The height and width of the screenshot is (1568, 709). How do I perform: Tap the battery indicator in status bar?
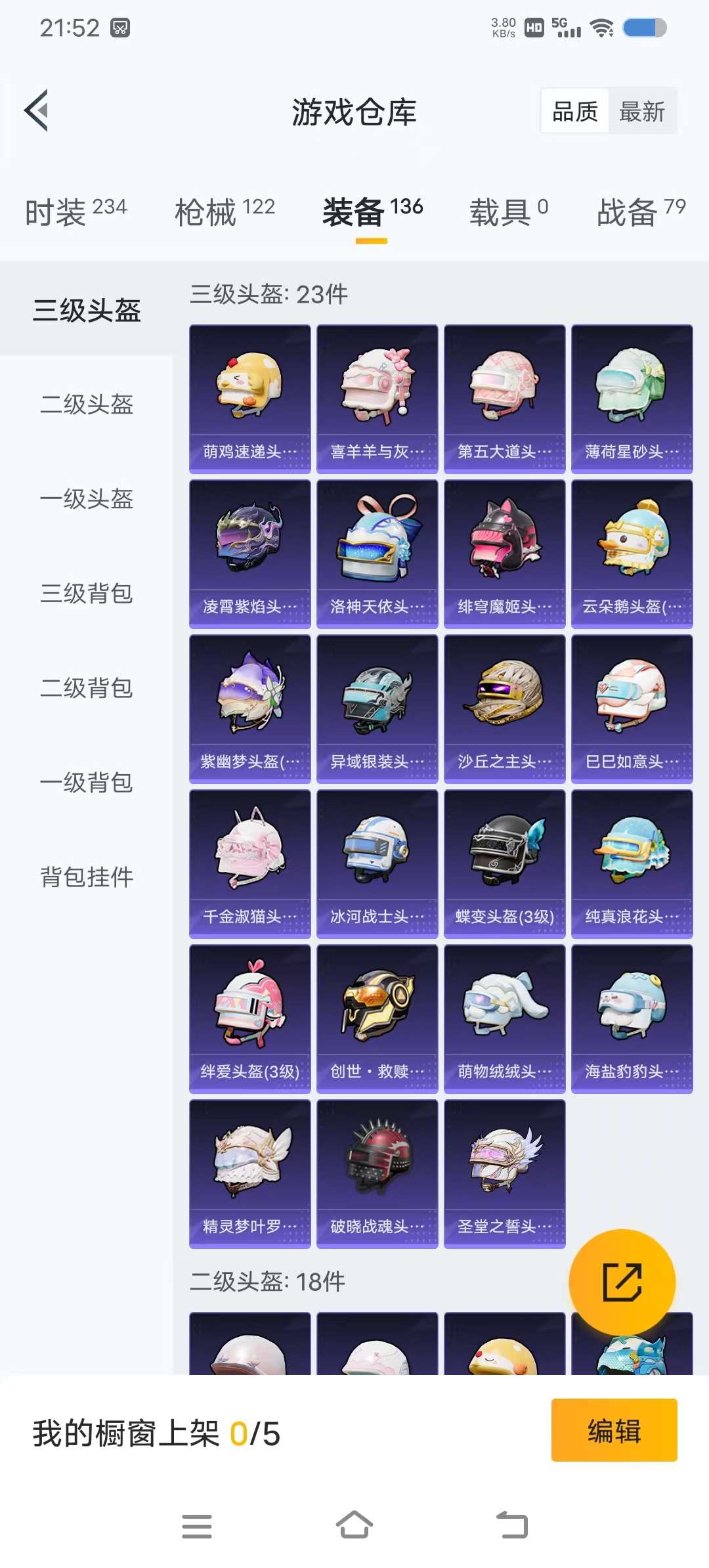643,28
